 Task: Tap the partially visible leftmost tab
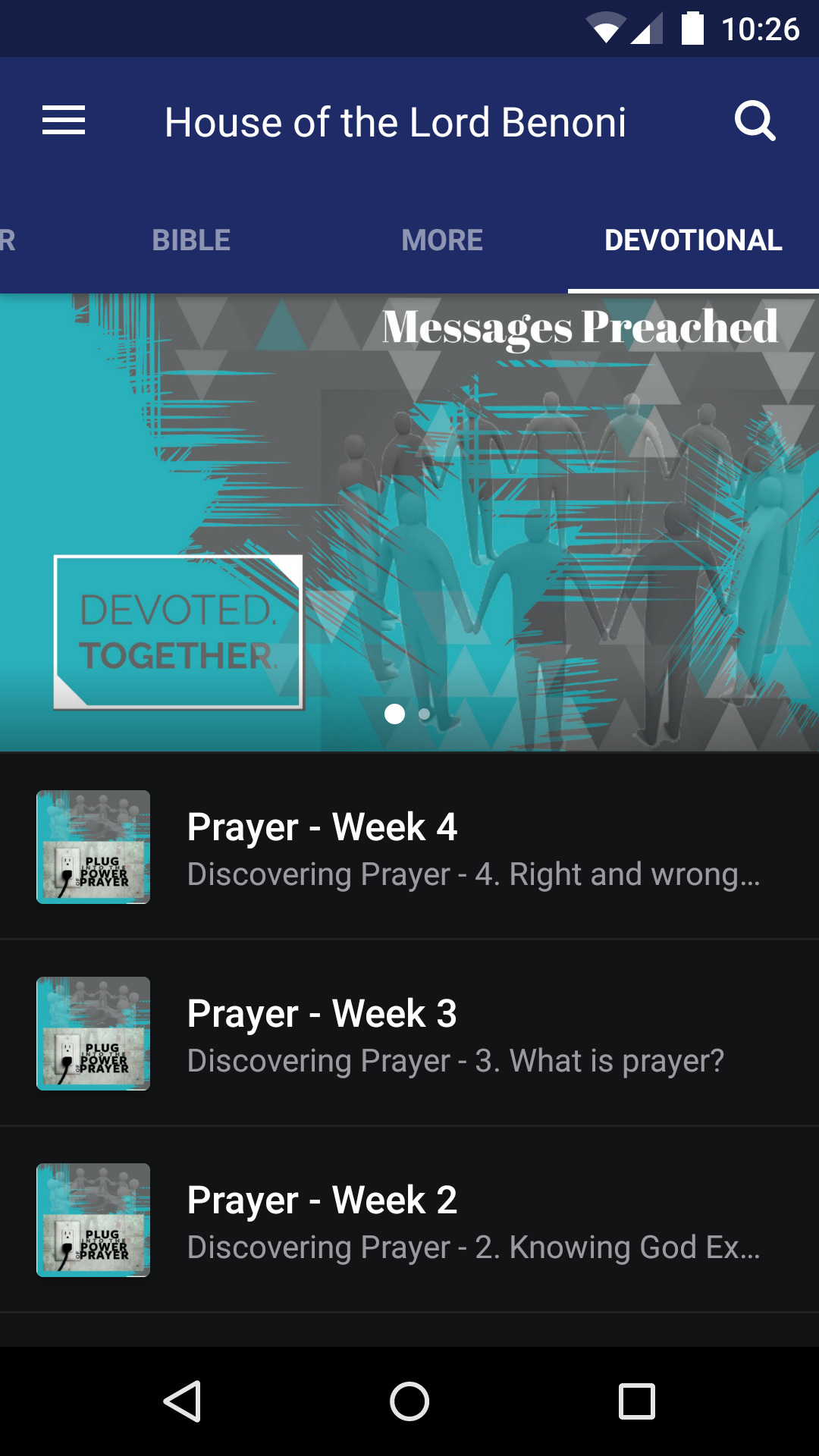(8, 240)
